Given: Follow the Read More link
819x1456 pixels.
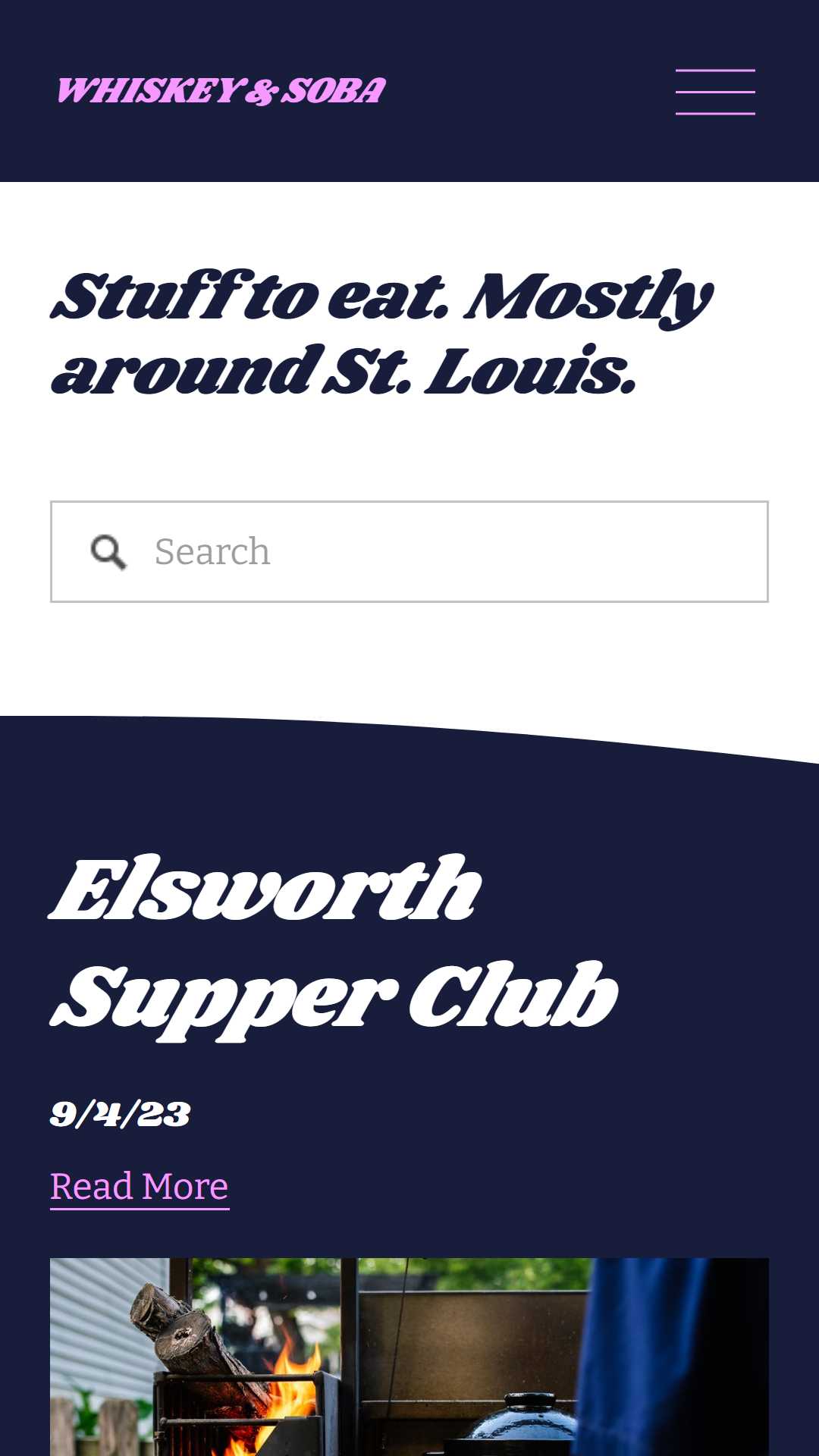Looking at the screenshot, I should point(140,1187).
